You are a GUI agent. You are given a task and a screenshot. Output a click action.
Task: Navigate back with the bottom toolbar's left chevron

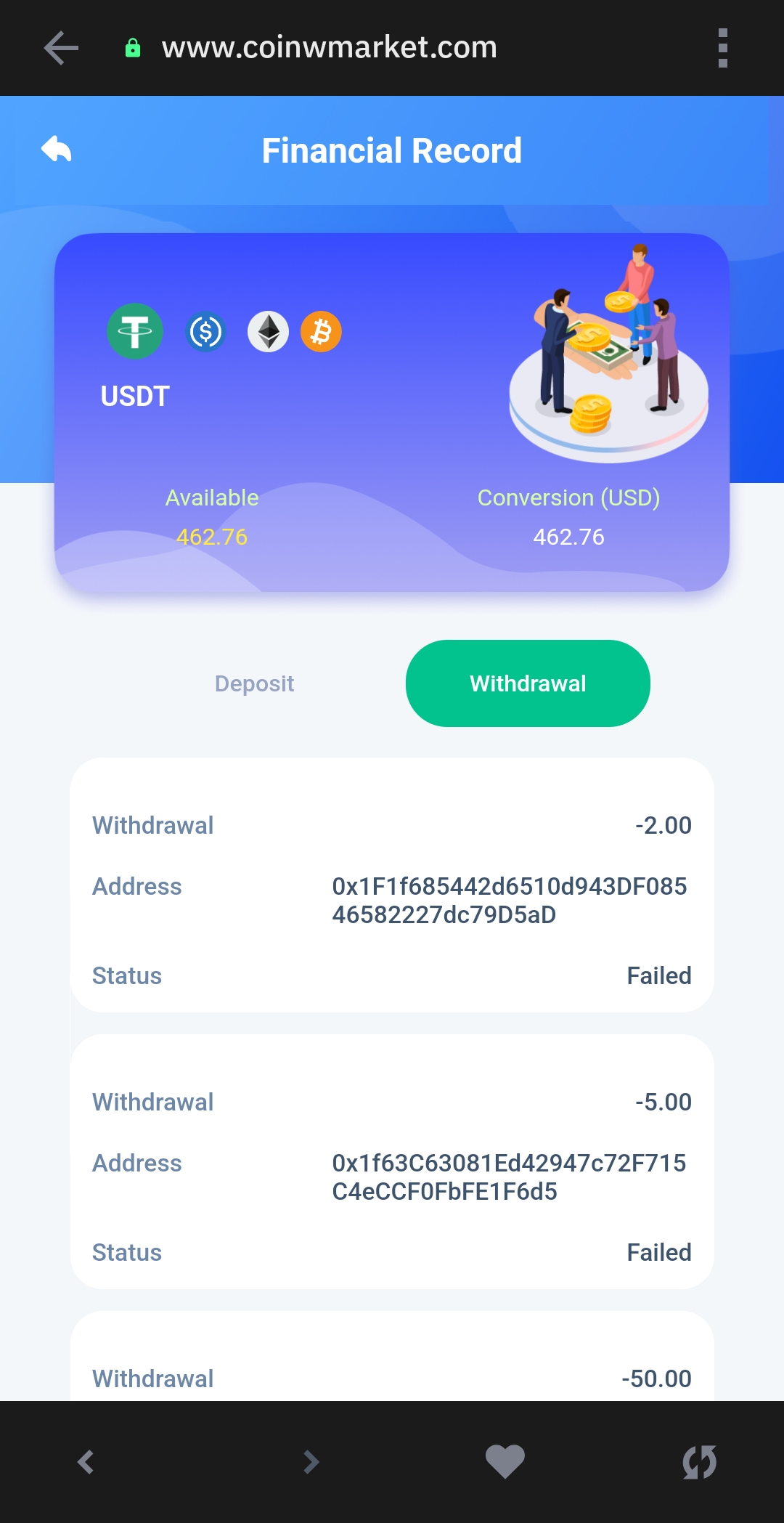[x=86, y=1461]
